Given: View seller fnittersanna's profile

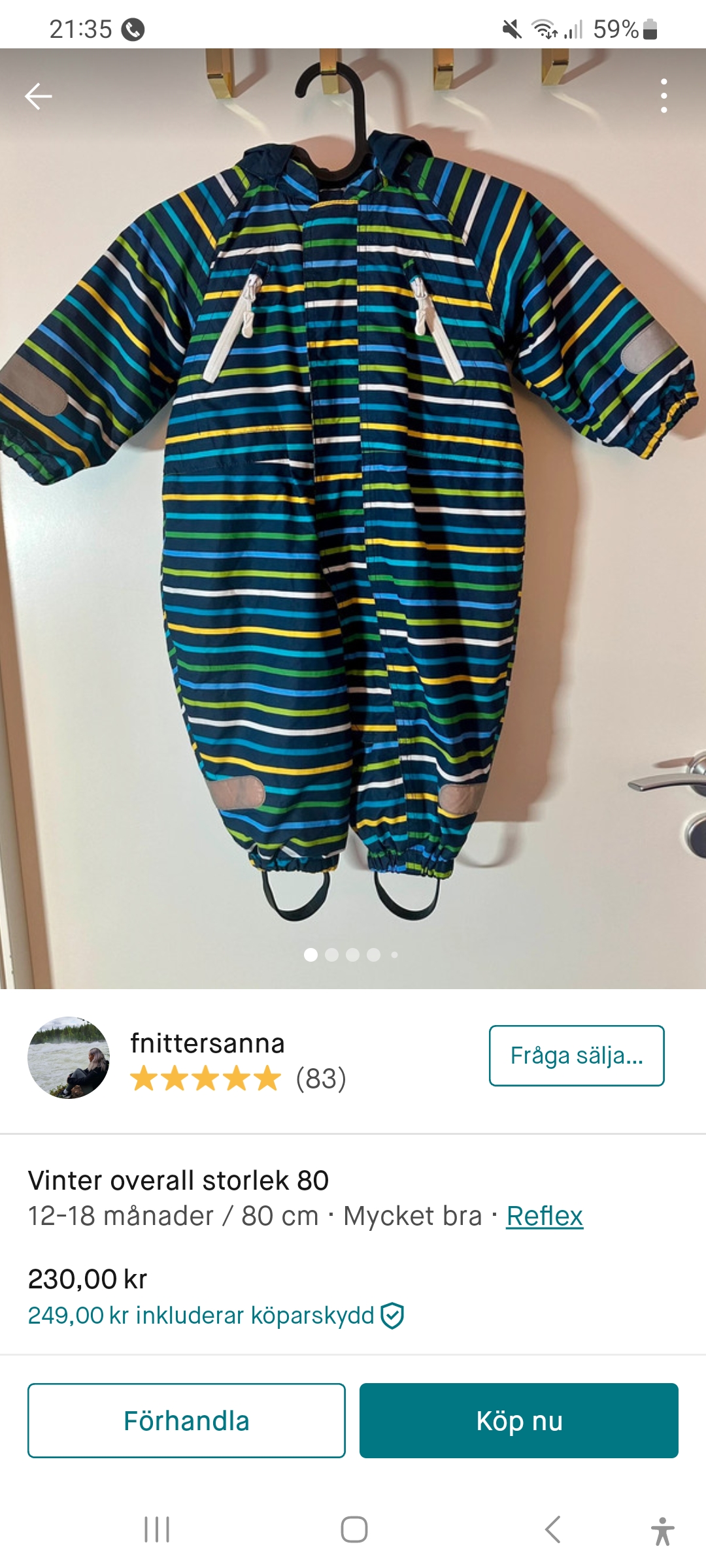Looking at the screenshot, I should coord(207,1044).
